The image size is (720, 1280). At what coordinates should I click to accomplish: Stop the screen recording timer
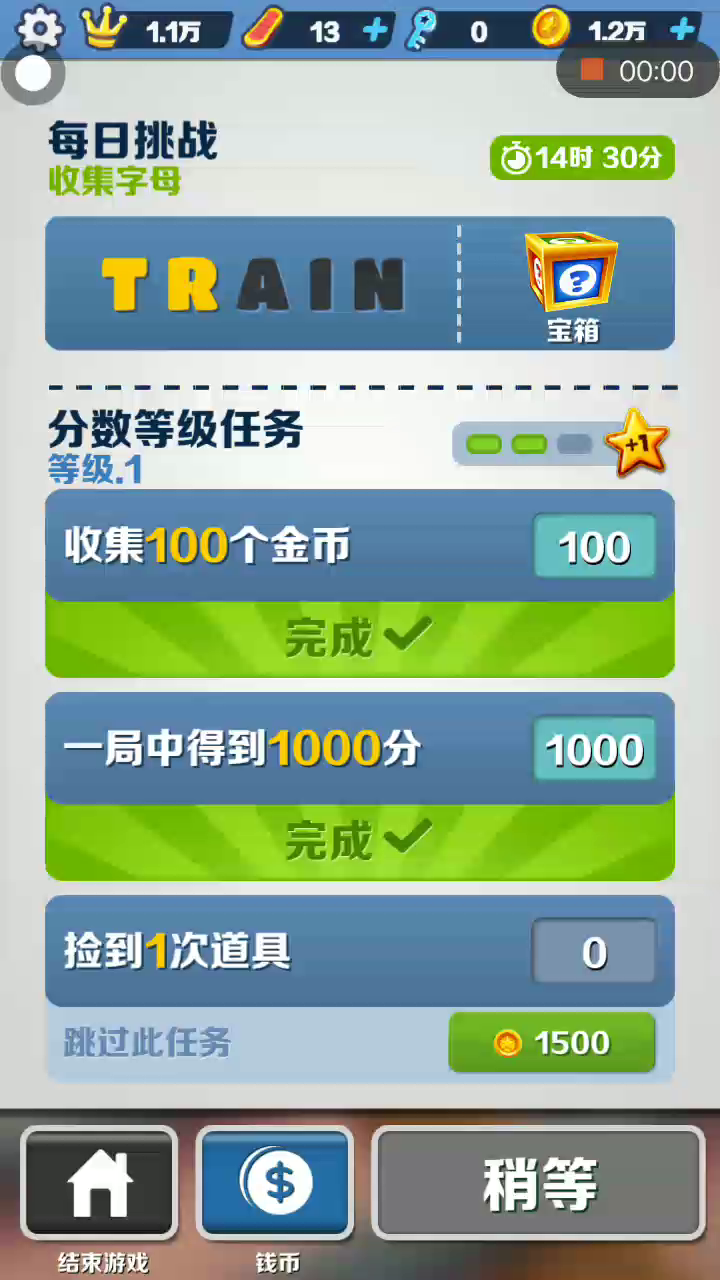pyautogui.click(x=593, y=70)
